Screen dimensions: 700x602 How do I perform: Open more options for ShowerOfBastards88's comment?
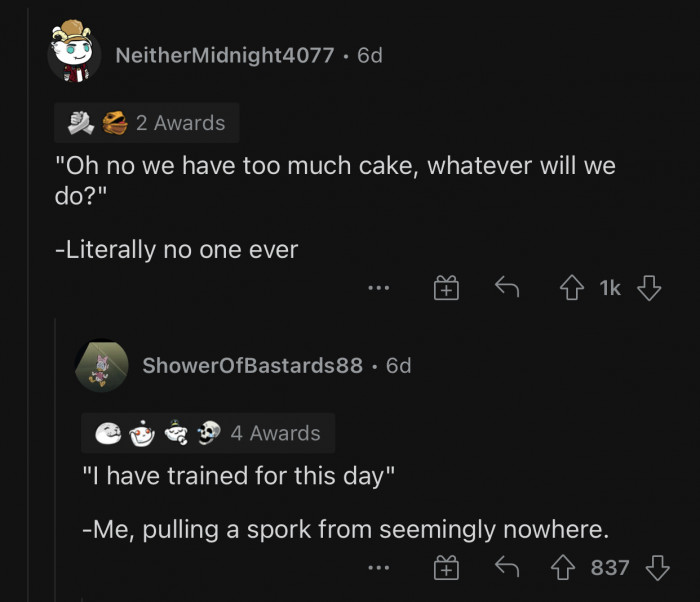click(x=376, y=568)
